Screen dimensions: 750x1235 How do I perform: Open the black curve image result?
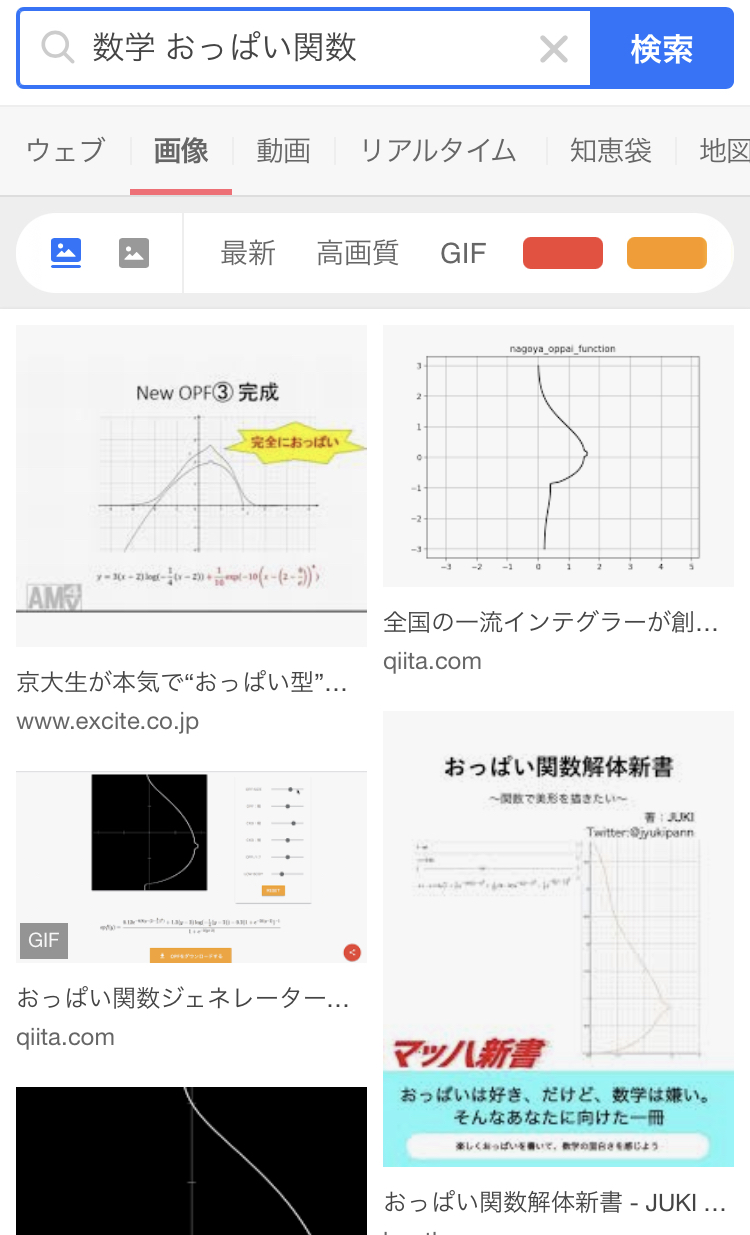(191, 1160)
